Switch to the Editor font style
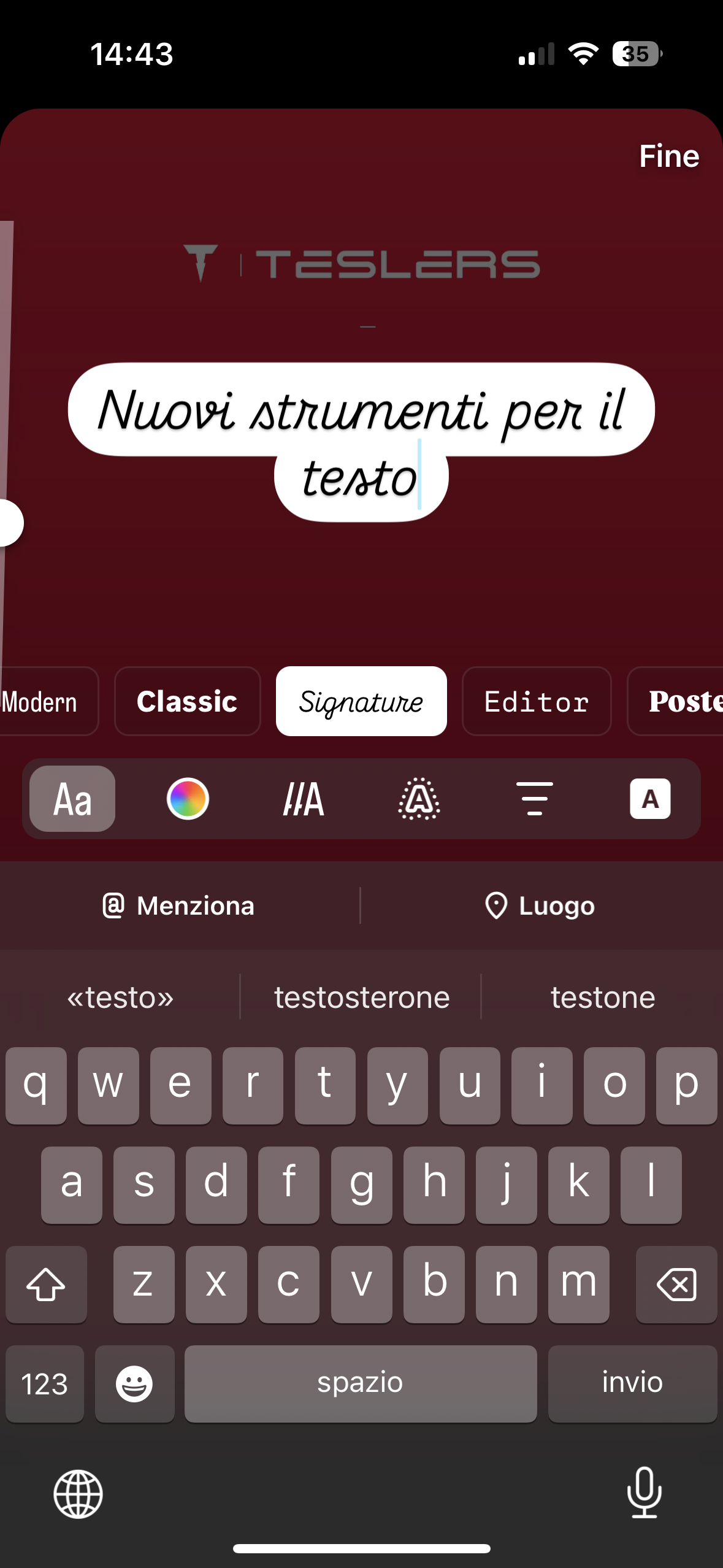Viewport: 723px width, 1568px height. click(537, 701)
